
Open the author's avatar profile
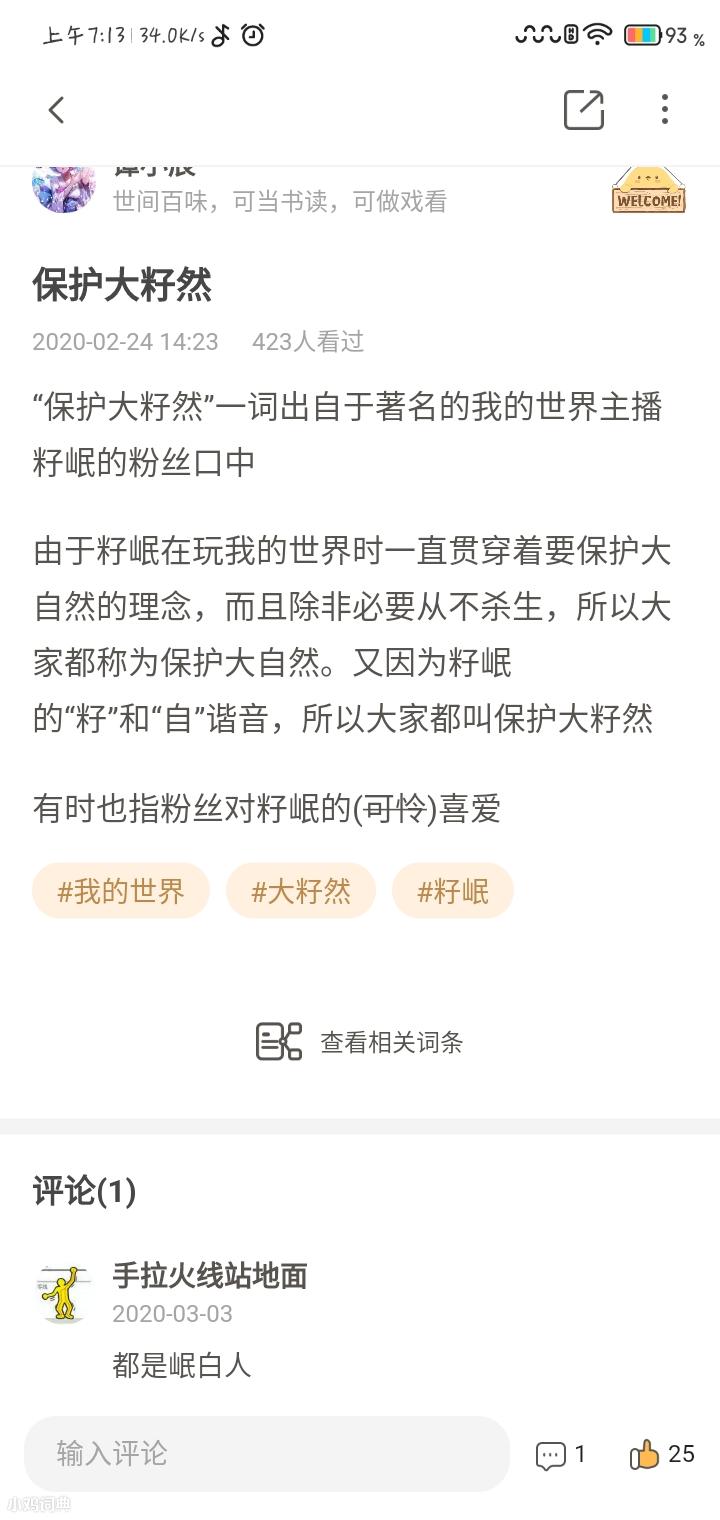point(64,188)
